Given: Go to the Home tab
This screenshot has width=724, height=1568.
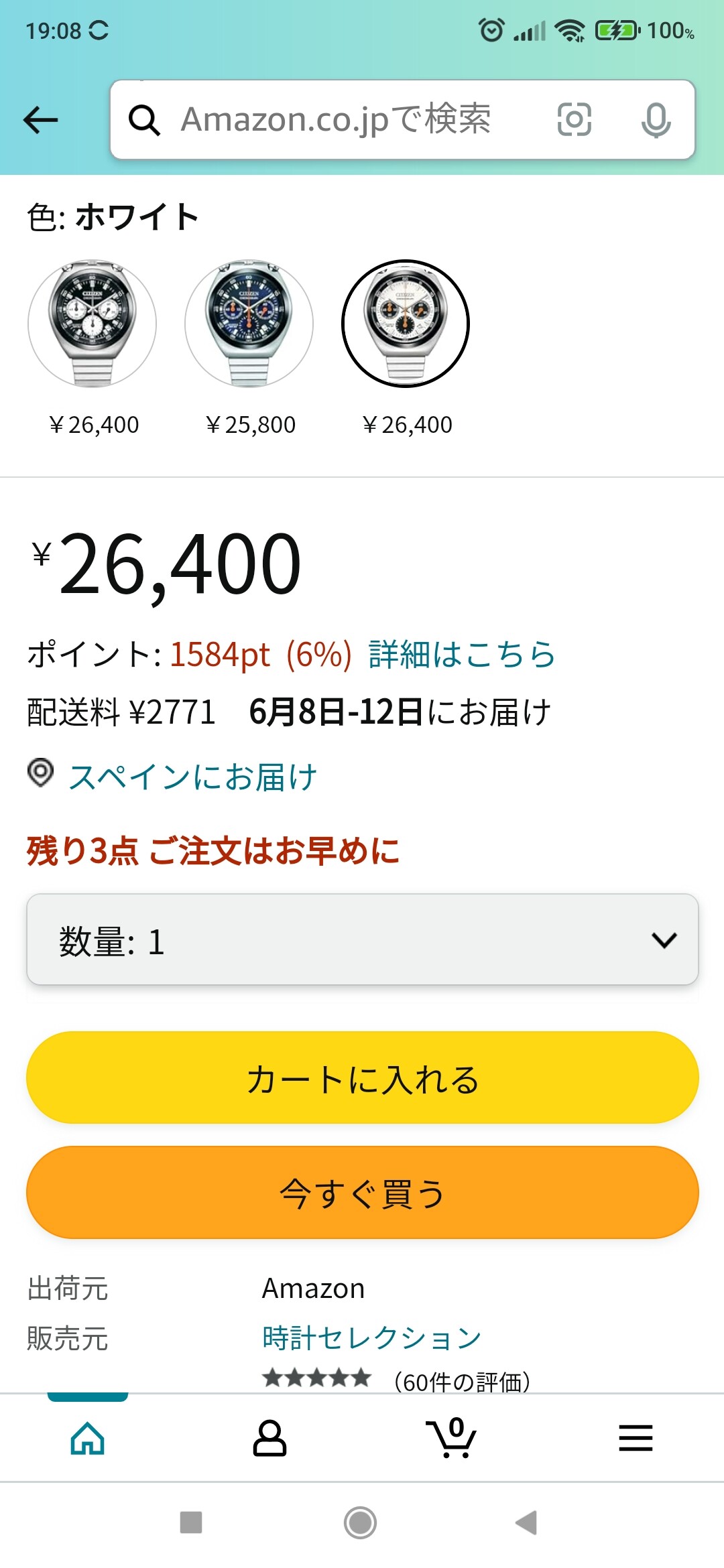Looking at the screenshot, I should [x=88, y=1438].
